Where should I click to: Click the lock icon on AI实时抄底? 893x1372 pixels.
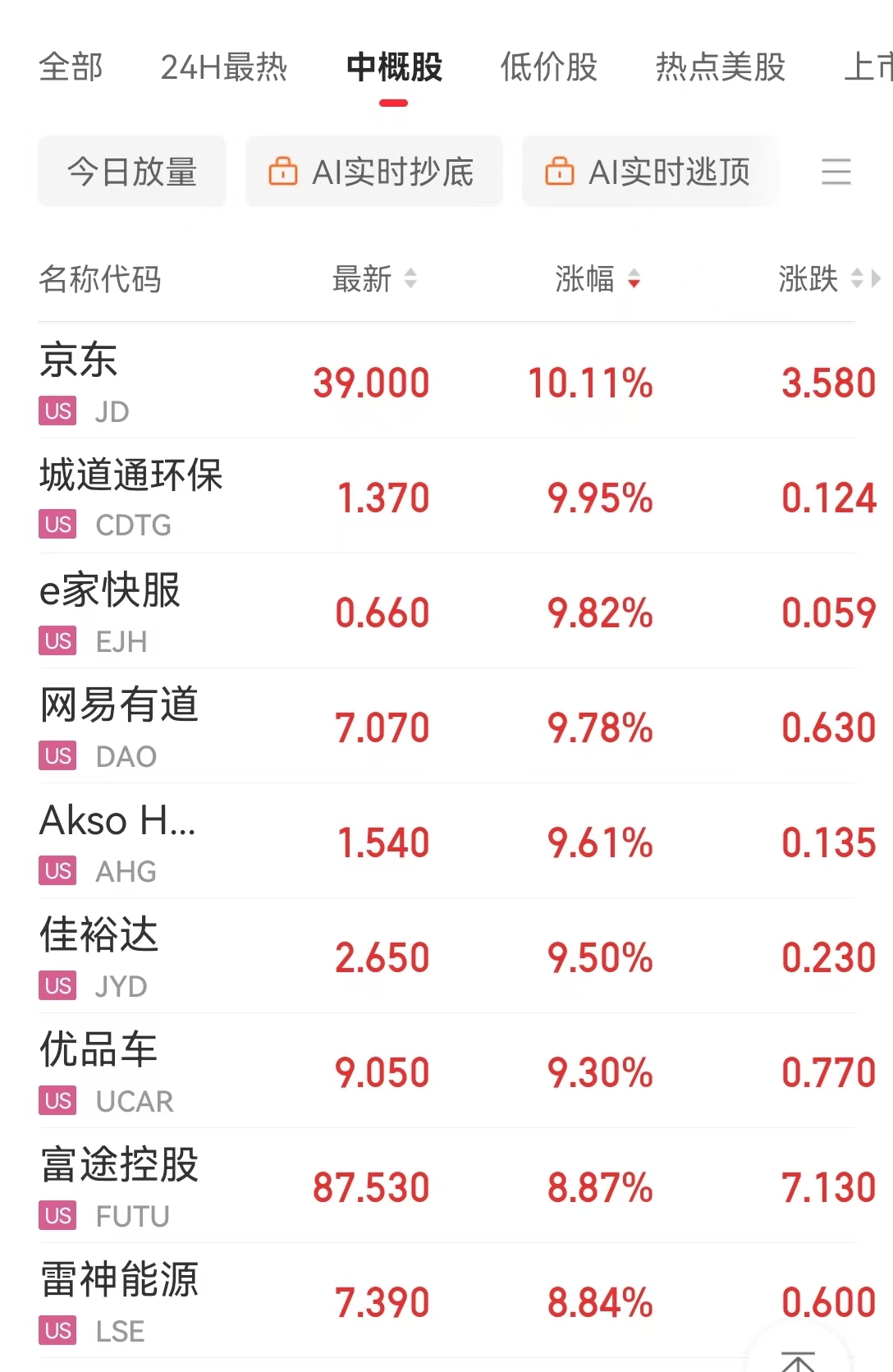click(284, 172)
